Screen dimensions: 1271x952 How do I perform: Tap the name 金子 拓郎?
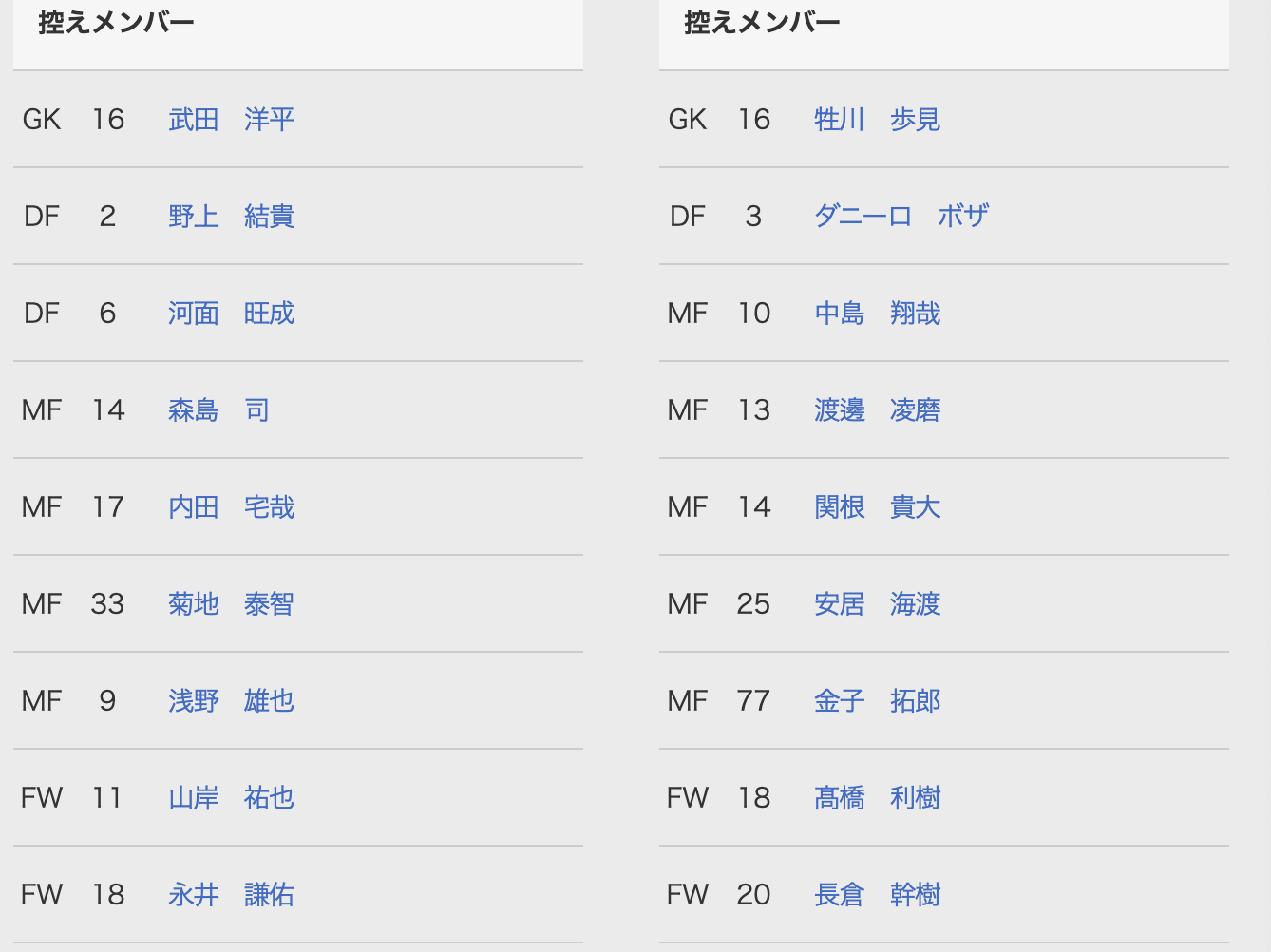point(877,701)
